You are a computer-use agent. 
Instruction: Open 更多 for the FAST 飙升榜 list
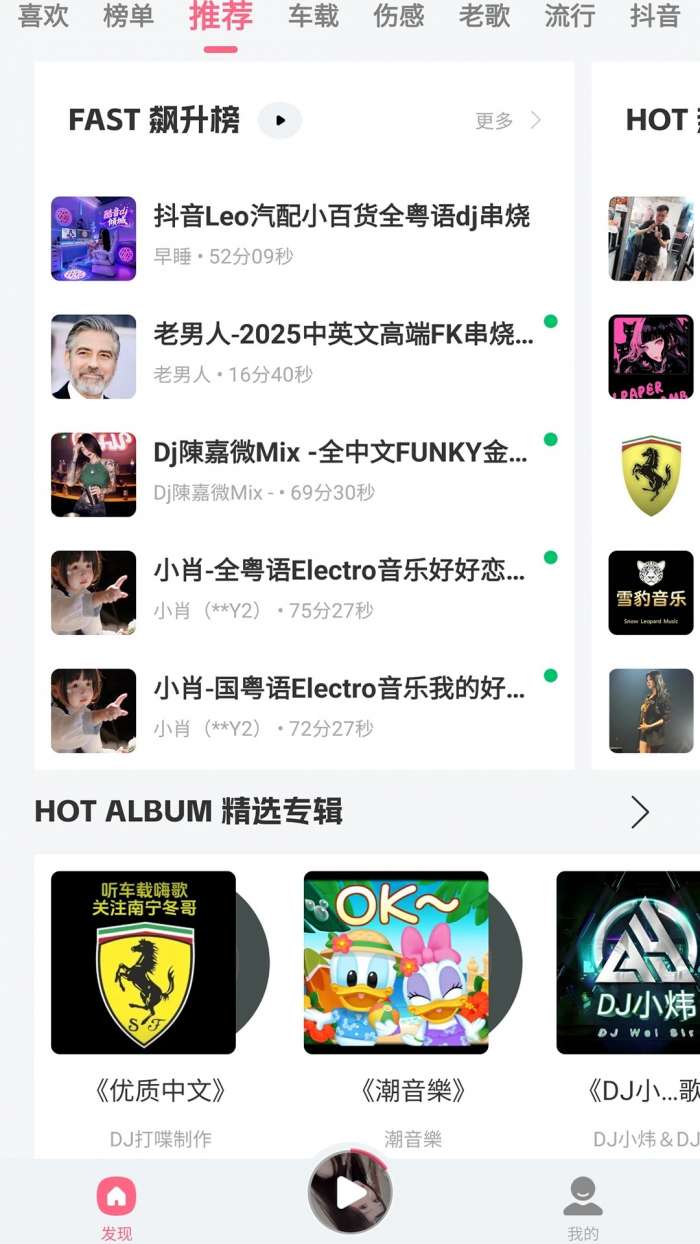(507, 121)
